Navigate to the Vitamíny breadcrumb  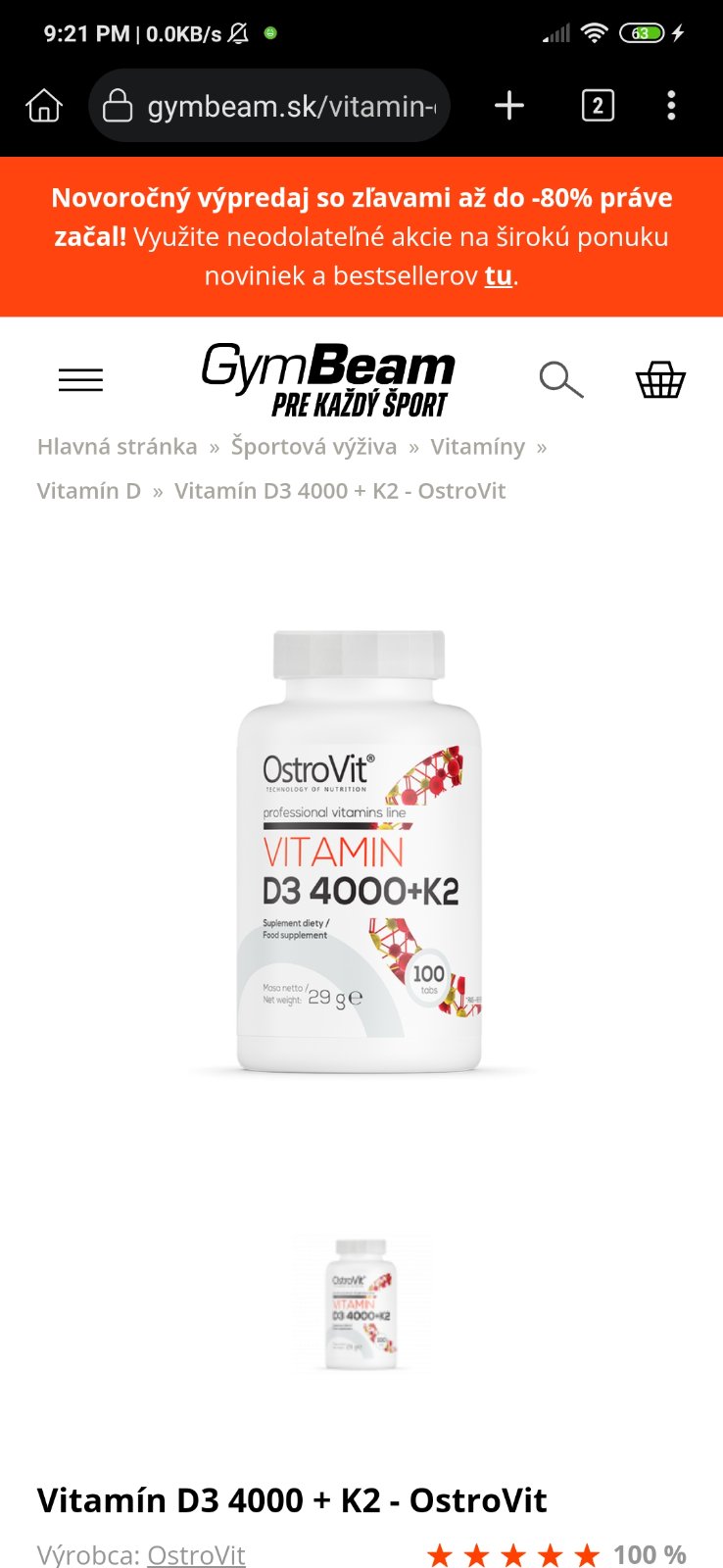477,447
